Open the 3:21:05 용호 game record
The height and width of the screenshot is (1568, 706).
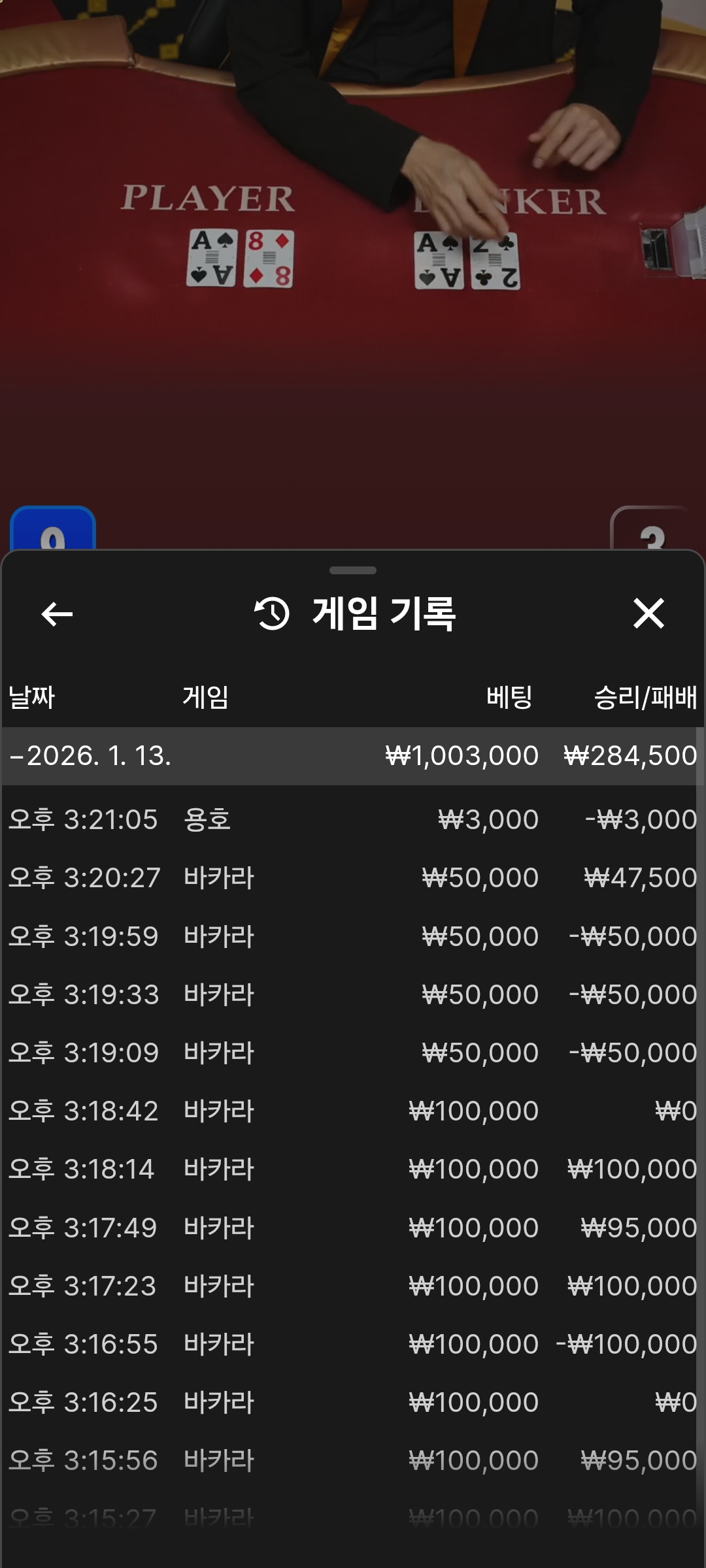[x=353, y=819]
